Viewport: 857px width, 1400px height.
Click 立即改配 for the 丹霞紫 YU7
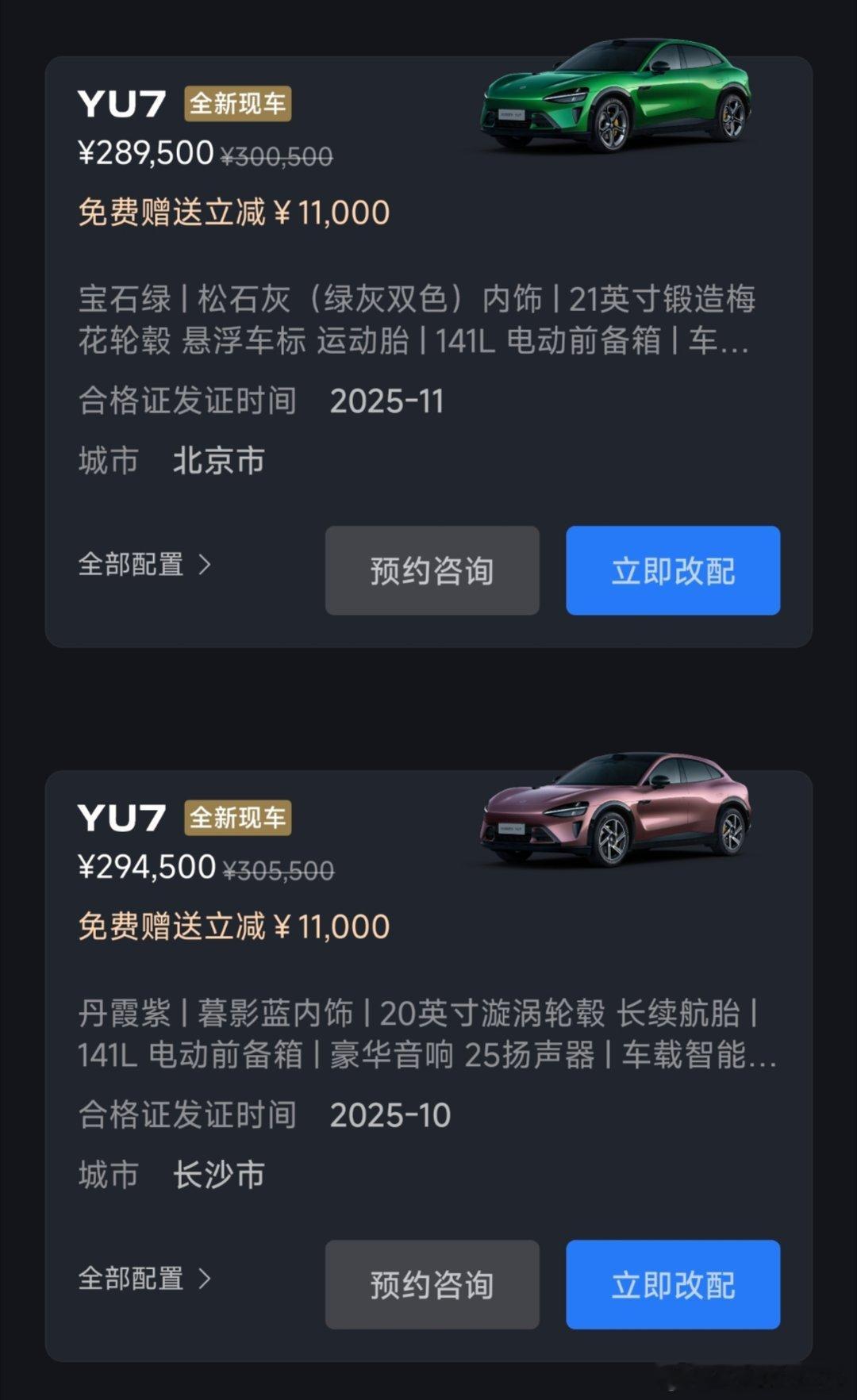point(672,1284)
